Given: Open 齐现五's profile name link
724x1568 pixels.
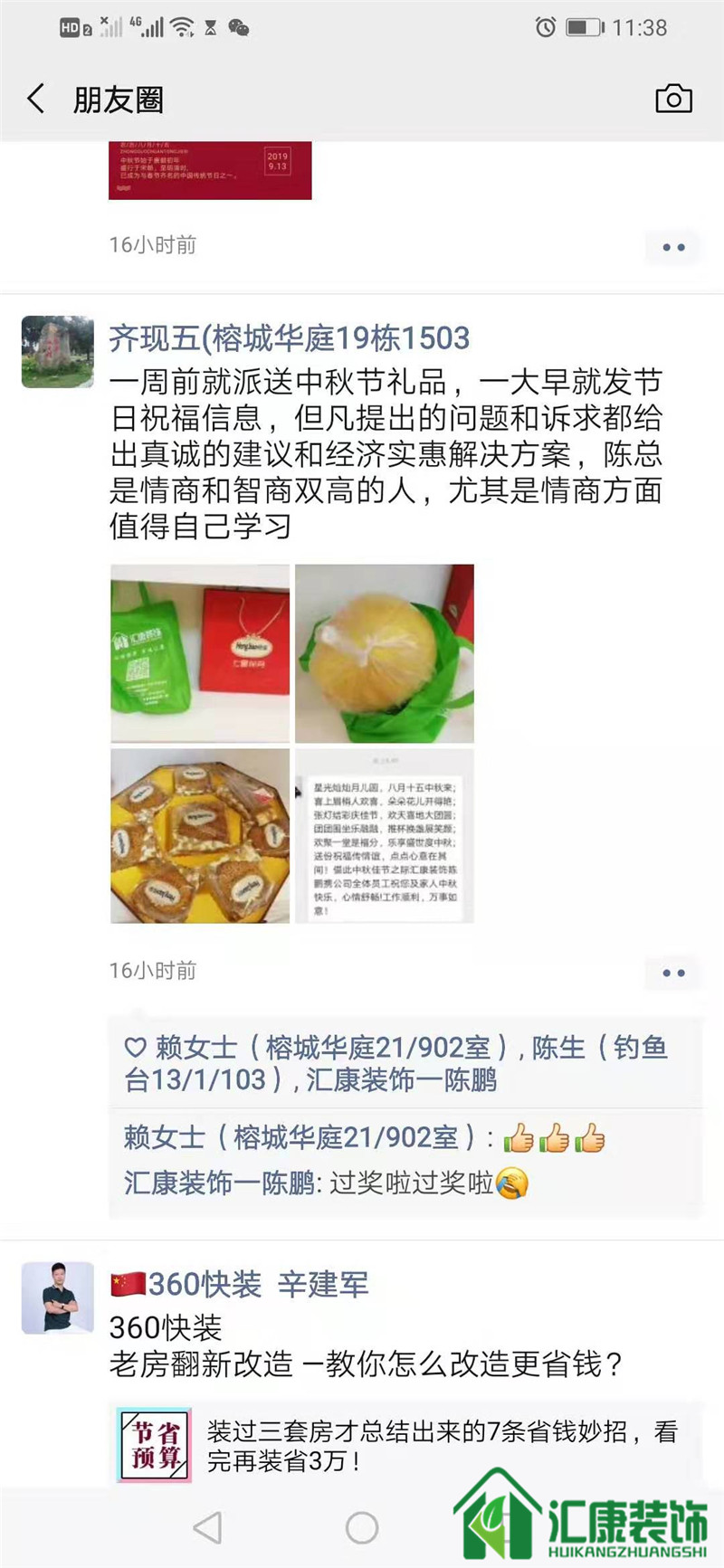Looking at the screenshot, I should pos(290,338).
